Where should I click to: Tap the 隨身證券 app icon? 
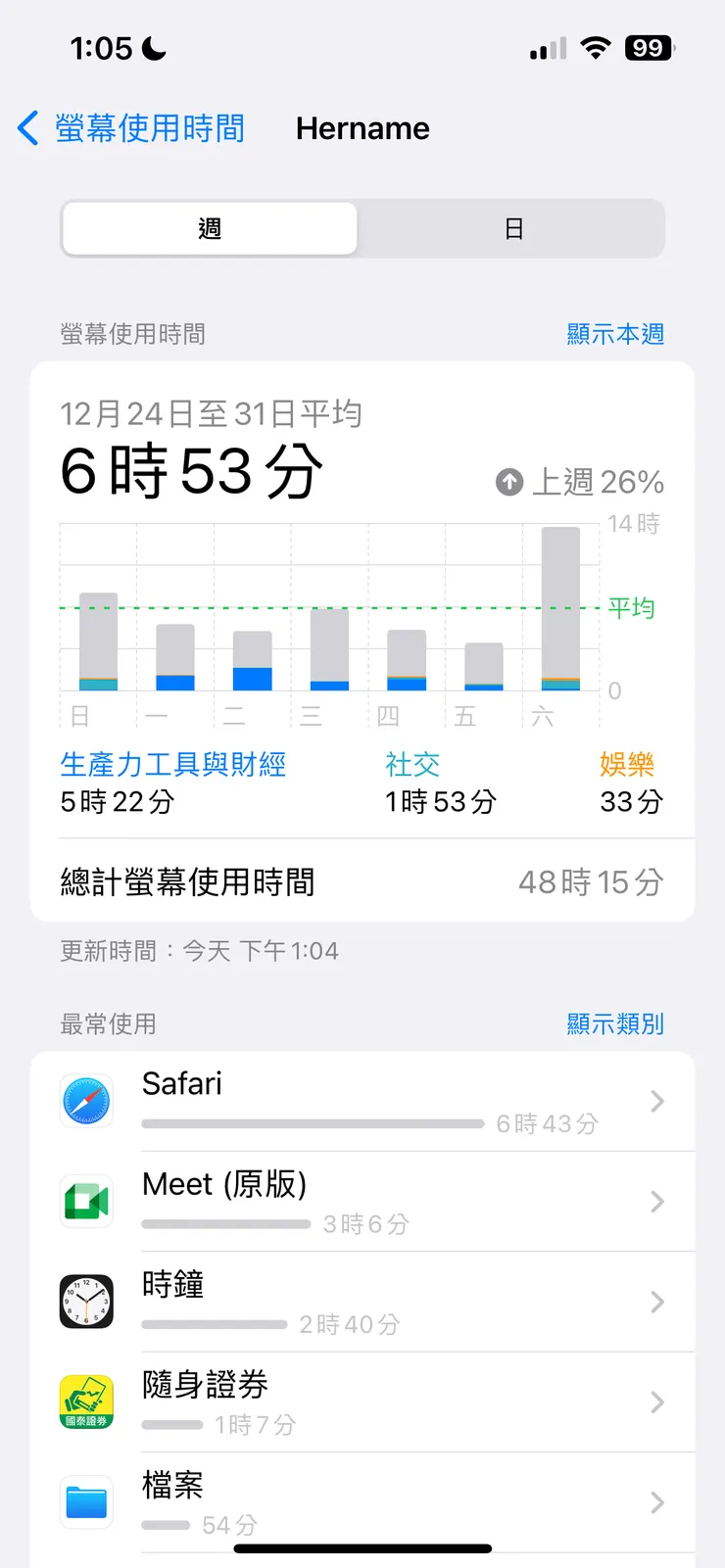(86, 1402)
